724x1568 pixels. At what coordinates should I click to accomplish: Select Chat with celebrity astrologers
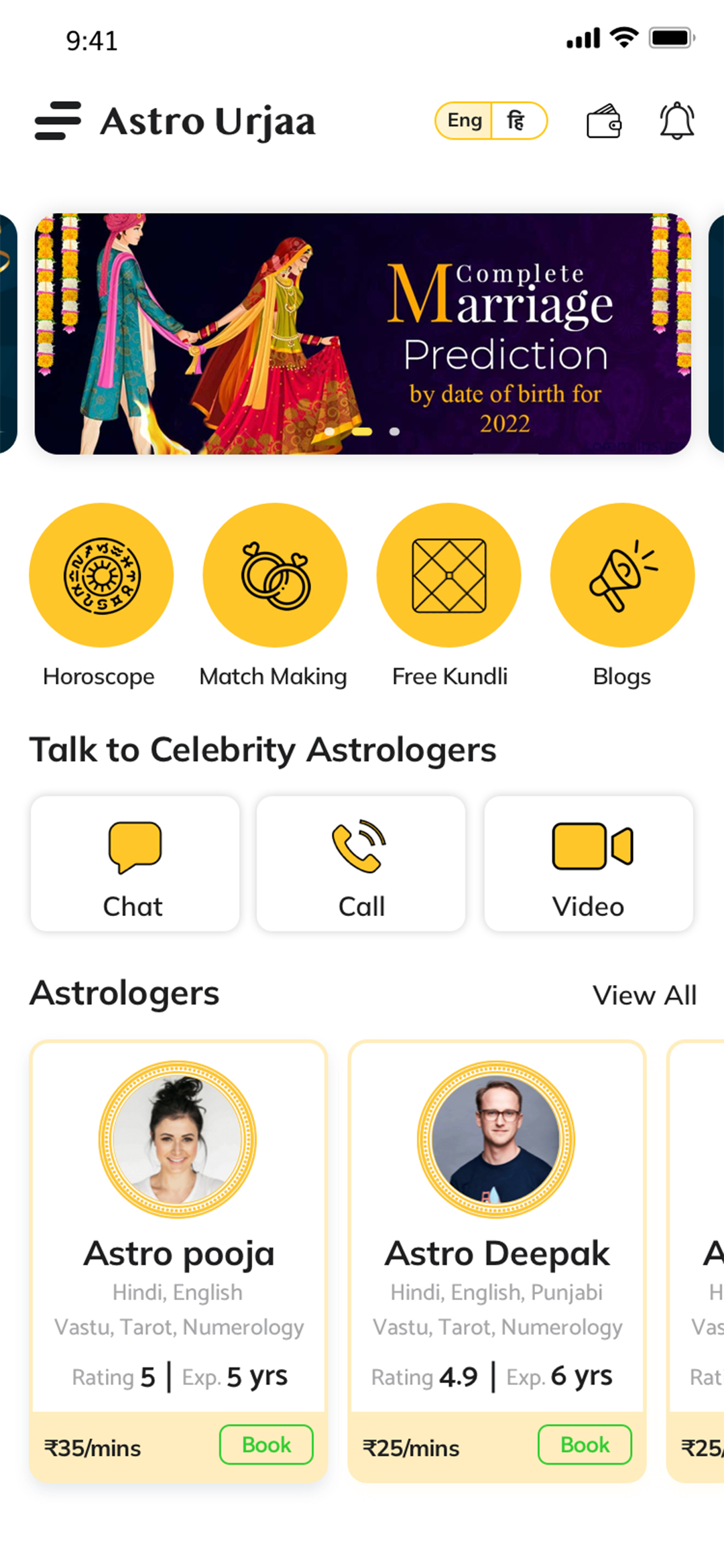coord(135,864)
